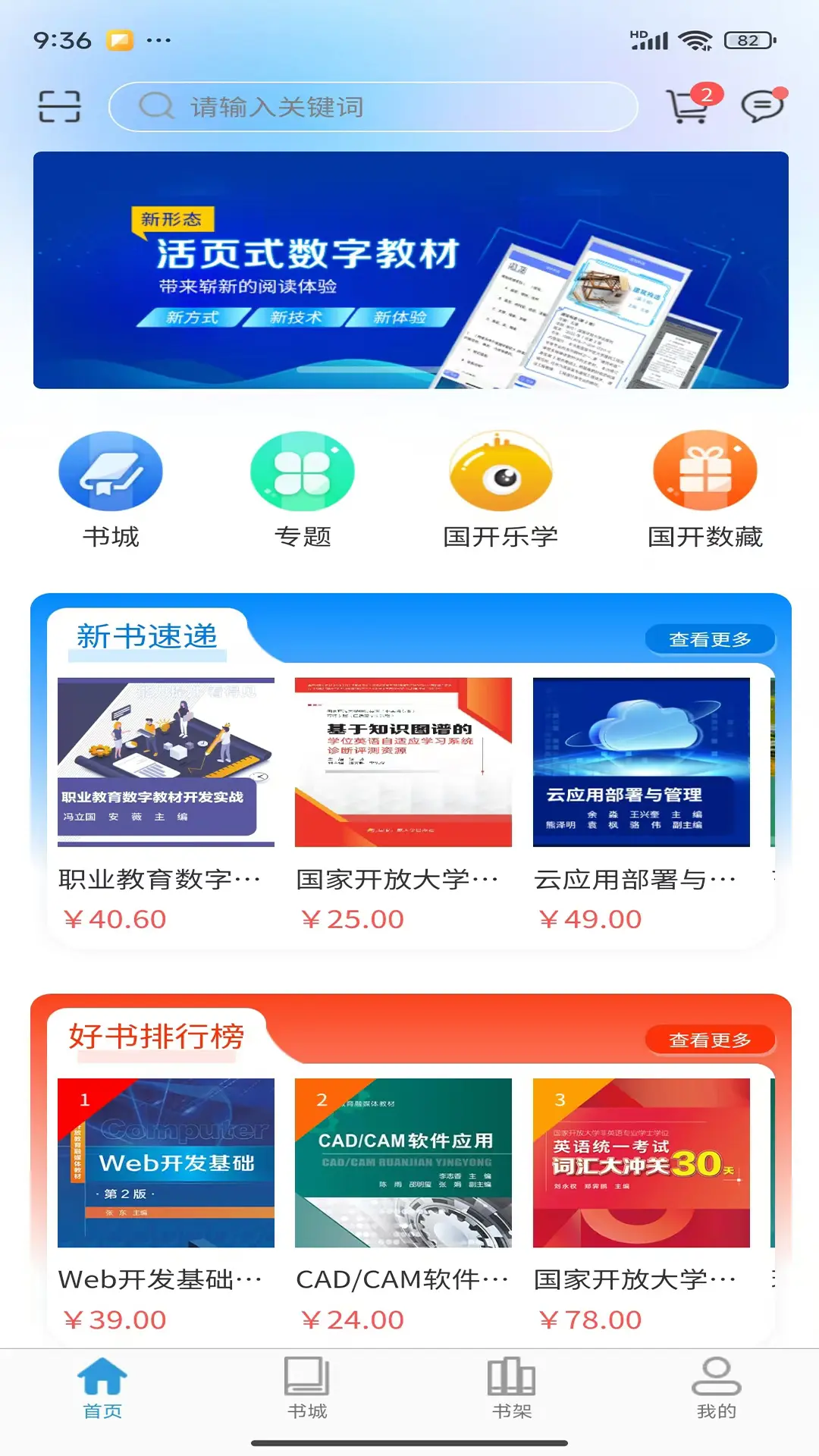
Task: Tap the keyword search field
Action: tap(373, 107)
